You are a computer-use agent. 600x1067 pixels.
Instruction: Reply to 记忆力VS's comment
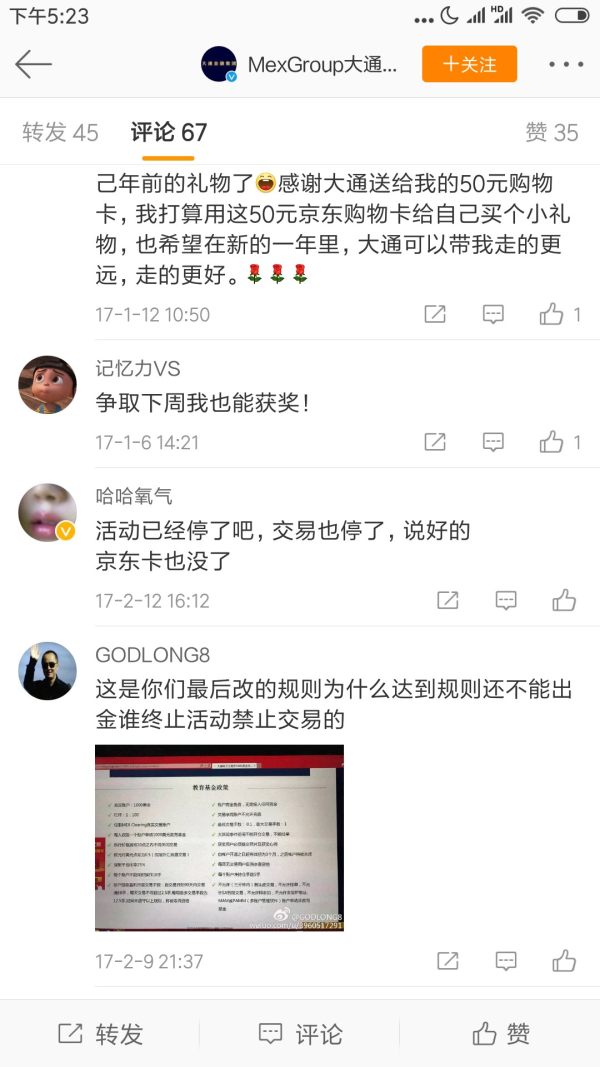click(493, 441)
